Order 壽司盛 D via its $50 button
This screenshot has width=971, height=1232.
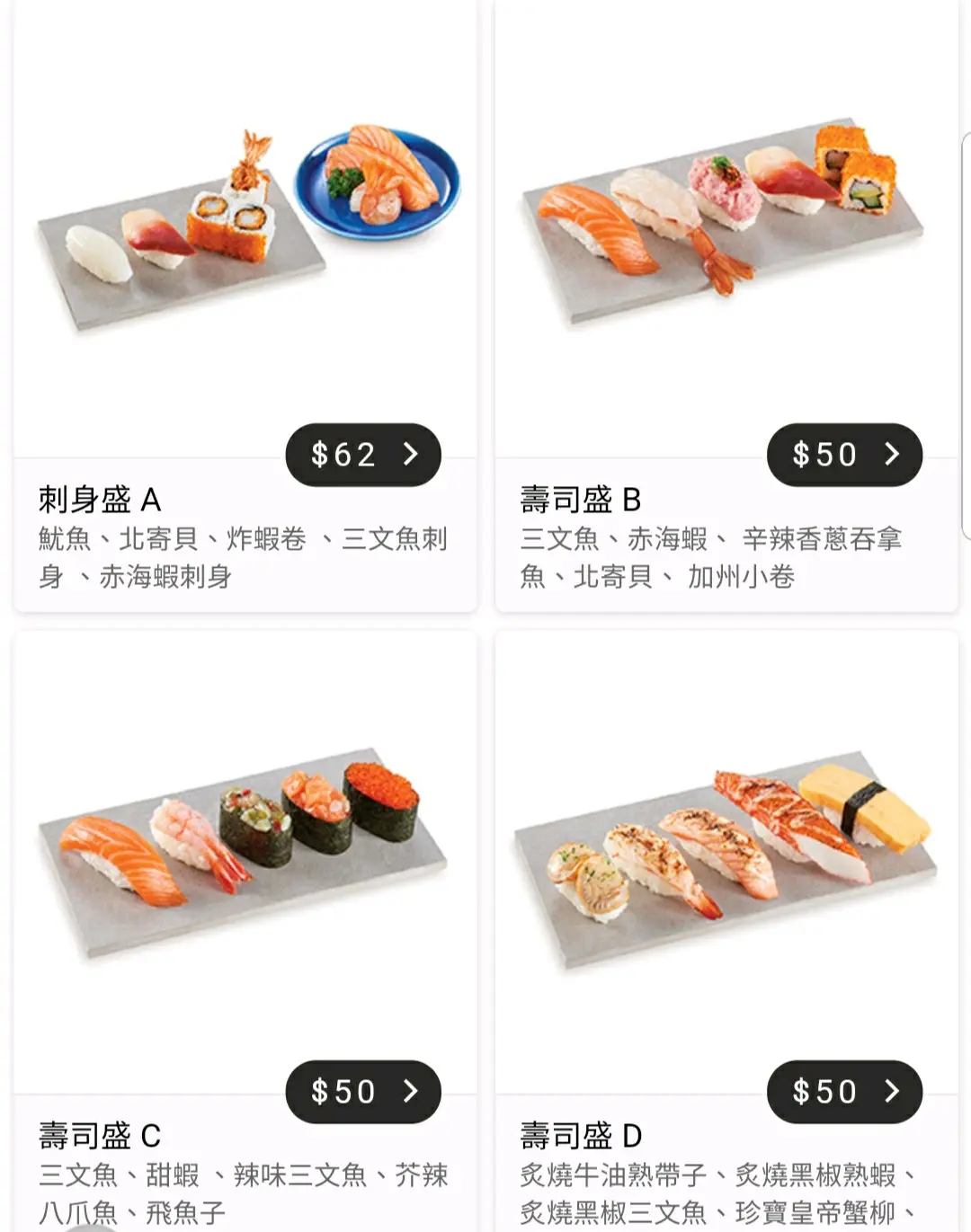(844, 1092)
